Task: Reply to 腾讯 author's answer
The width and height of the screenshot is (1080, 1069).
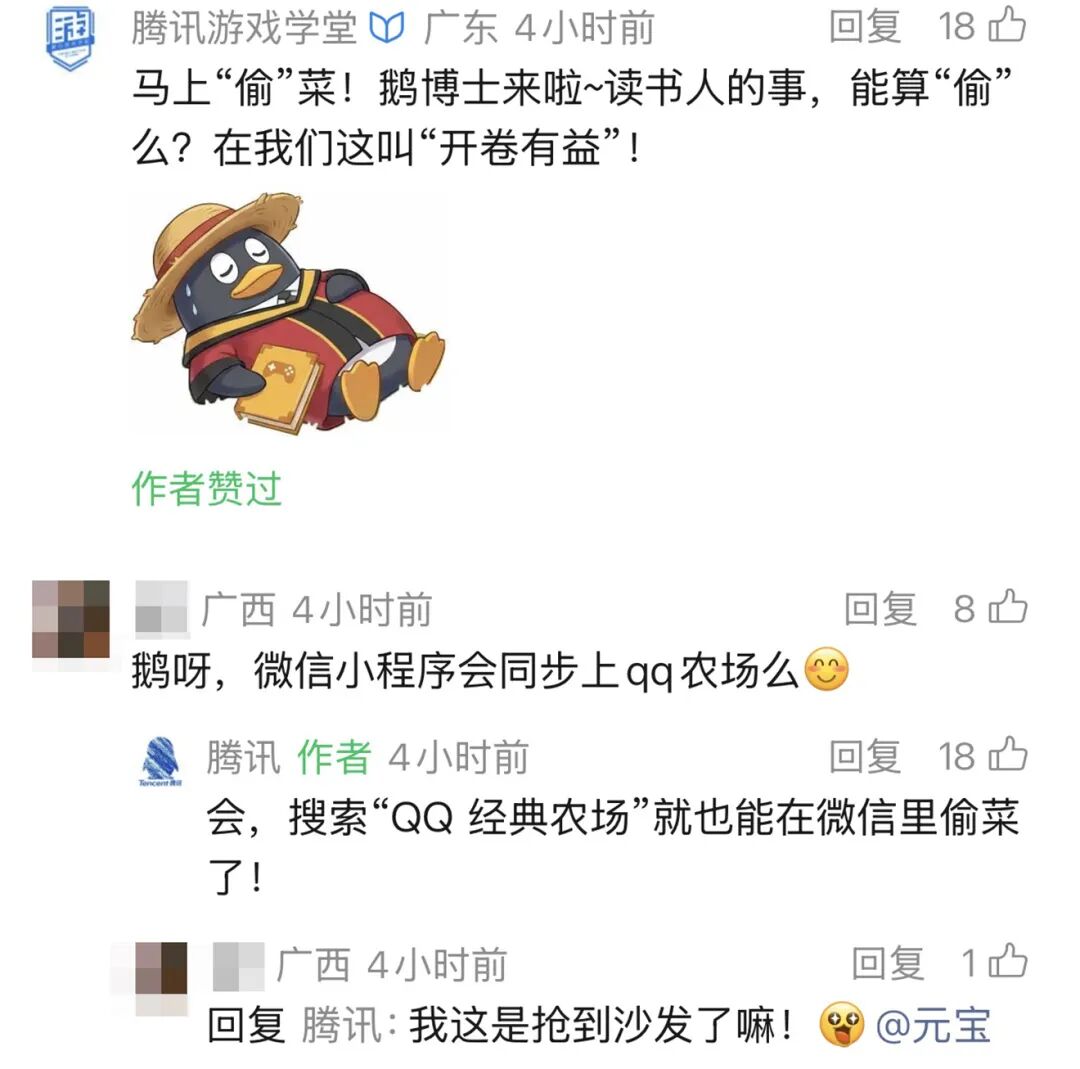Action: pyautogui.click(x=865, y=757)
